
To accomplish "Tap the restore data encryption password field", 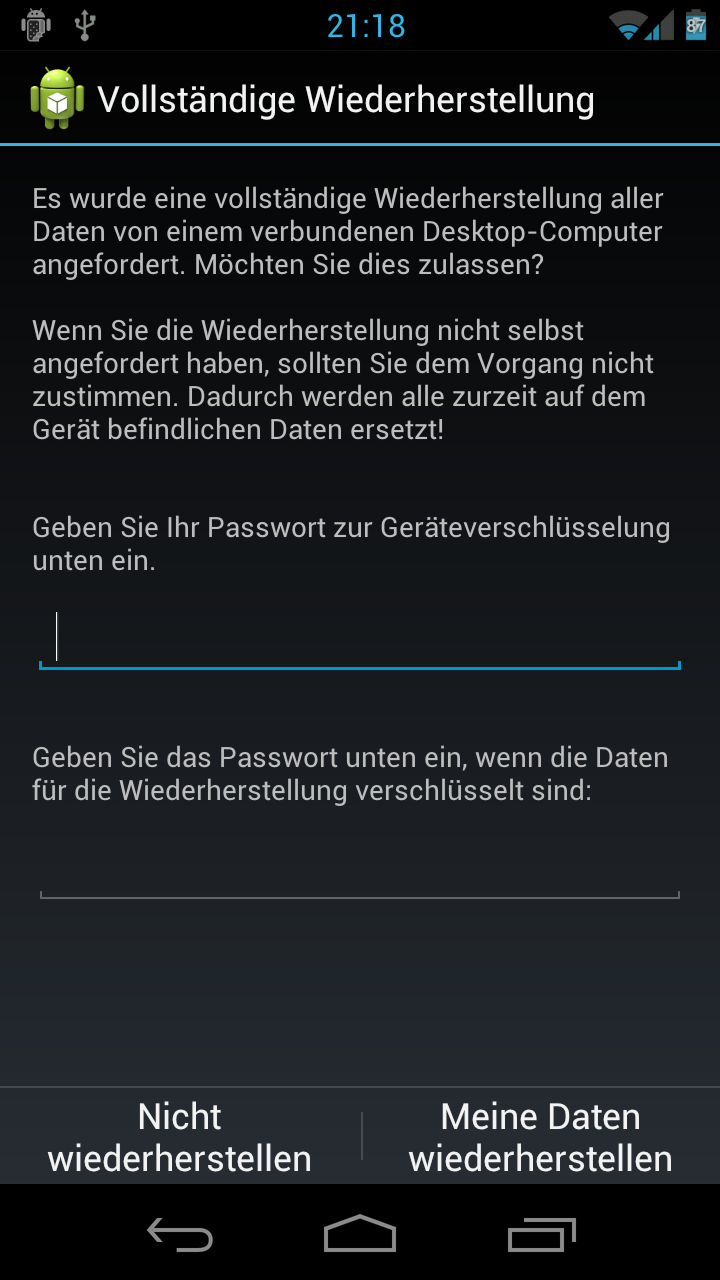I will tap(360, 868).
